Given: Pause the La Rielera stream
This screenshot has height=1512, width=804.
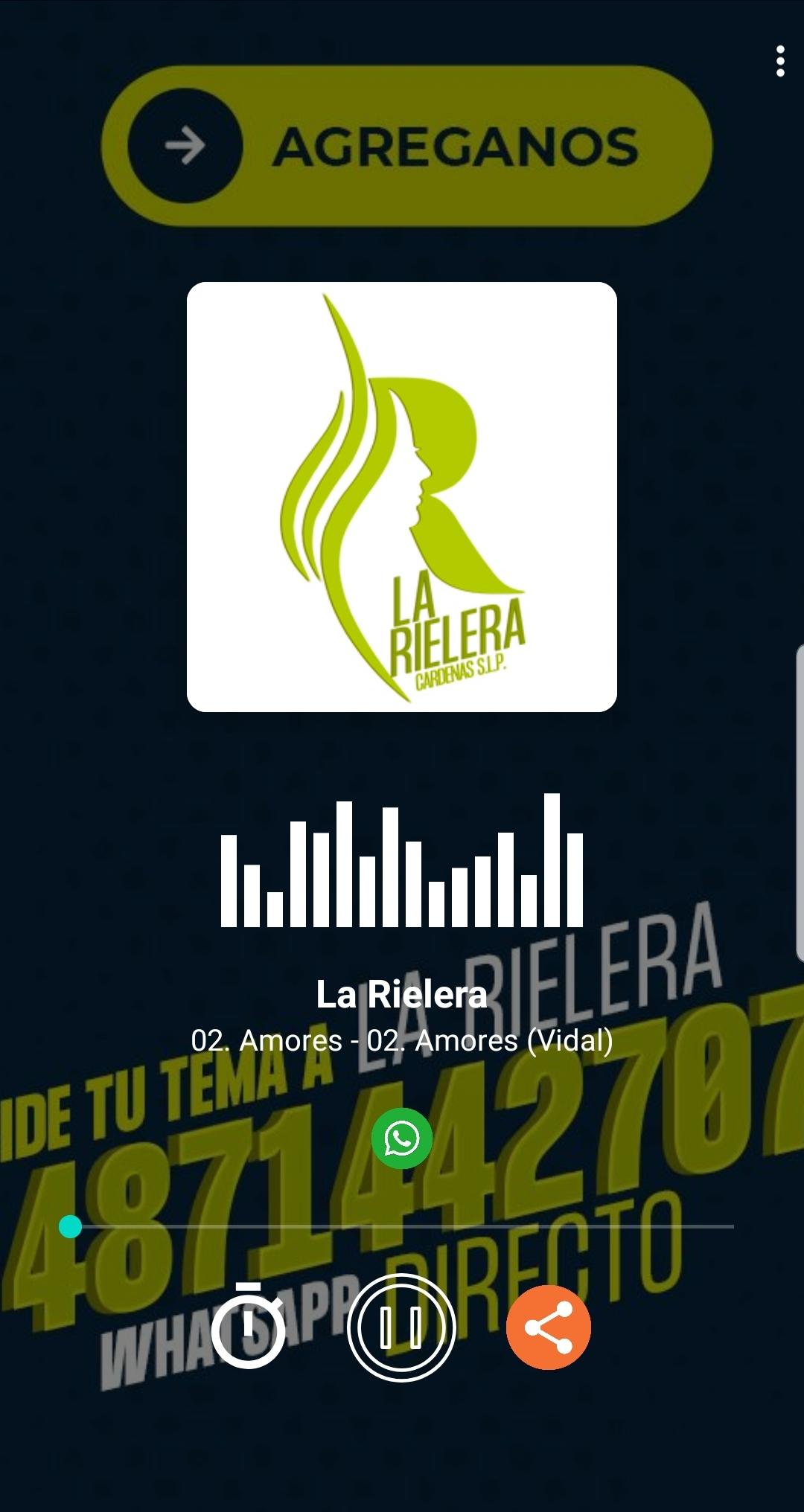Looking at the screenshot, I should (401, 1327).
